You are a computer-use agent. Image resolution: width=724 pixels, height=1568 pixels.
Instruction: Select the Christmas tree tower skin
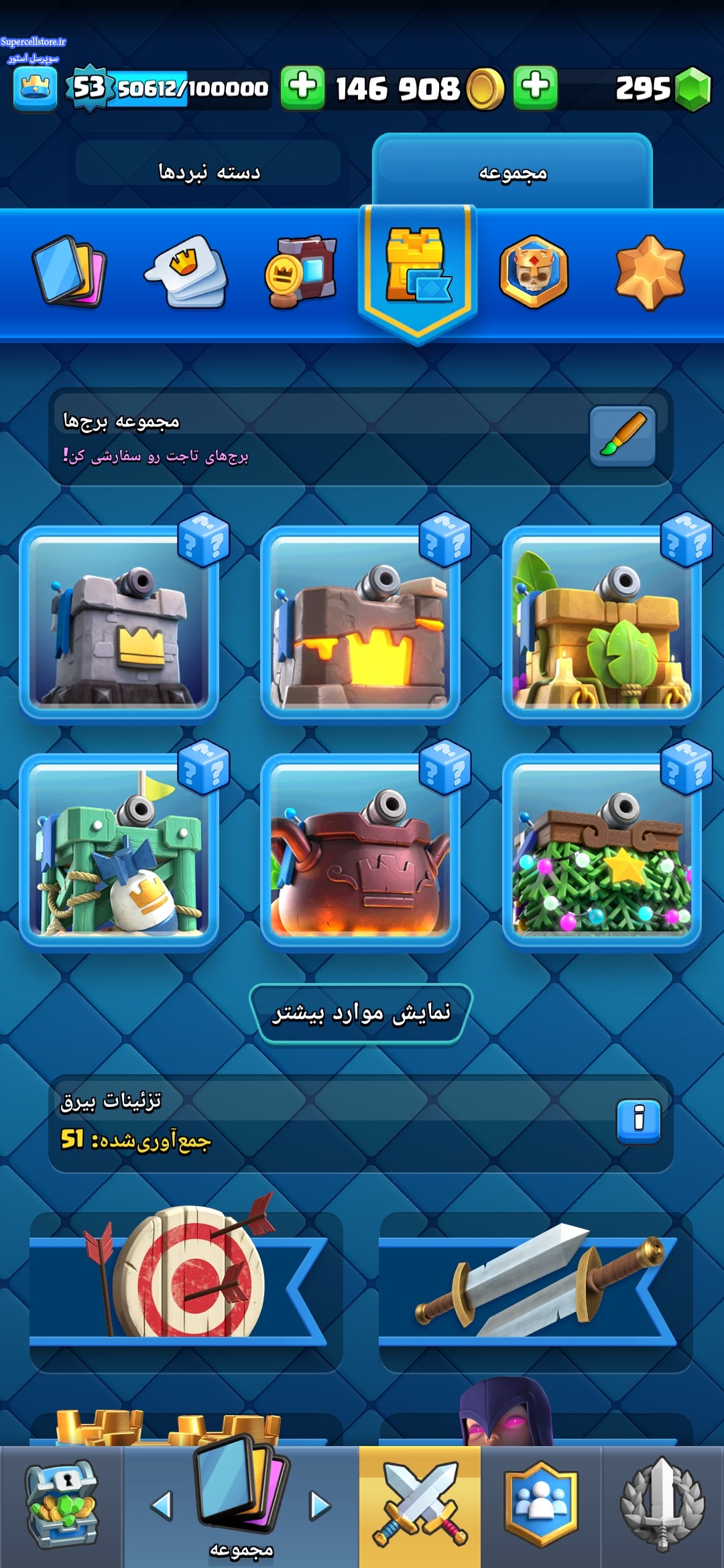click(601, 851)
